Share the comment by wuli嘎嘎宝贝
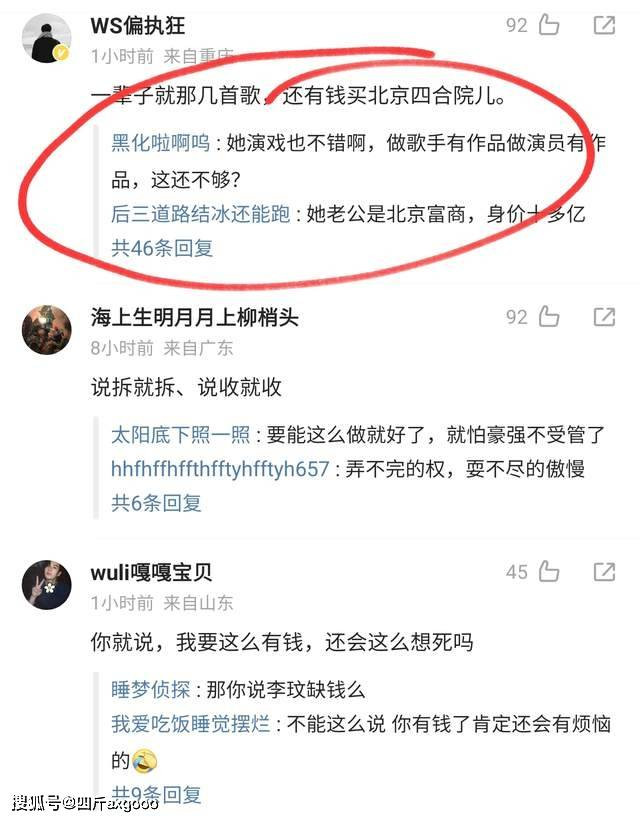640x820 pixels. (604, 572)
